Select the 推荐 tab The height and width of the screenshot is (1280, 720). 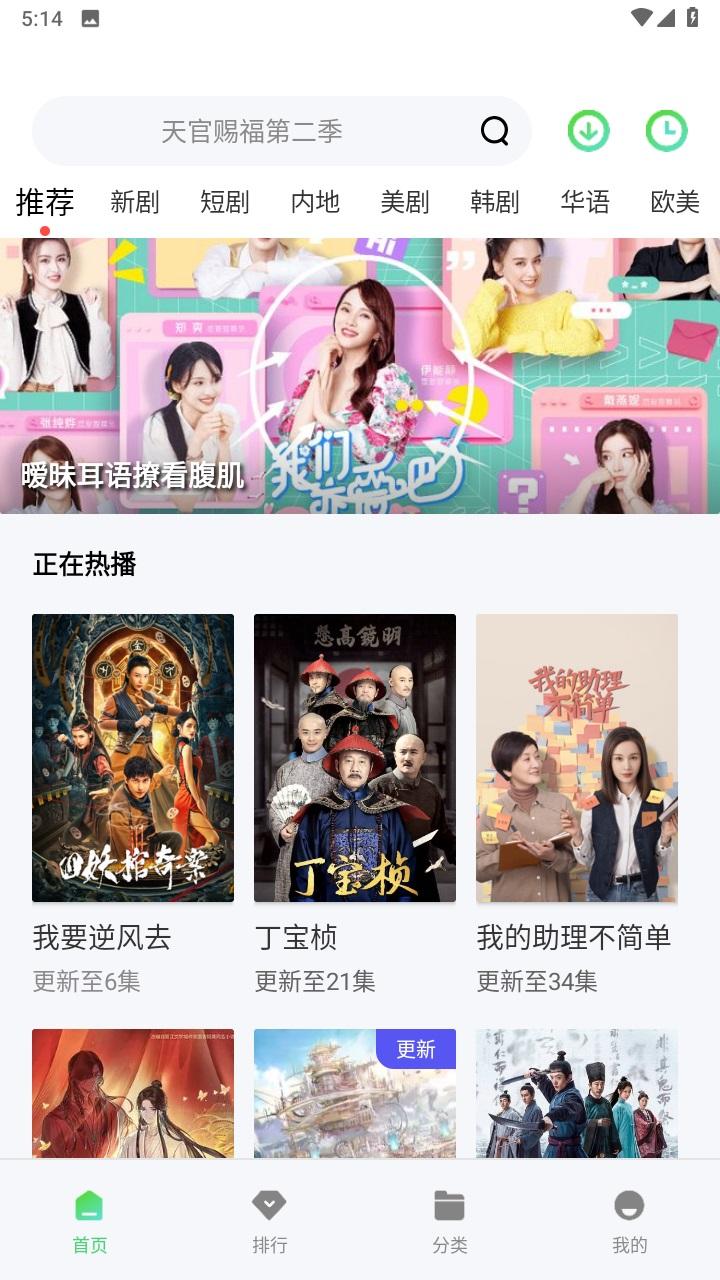click(x=45, y=202)
